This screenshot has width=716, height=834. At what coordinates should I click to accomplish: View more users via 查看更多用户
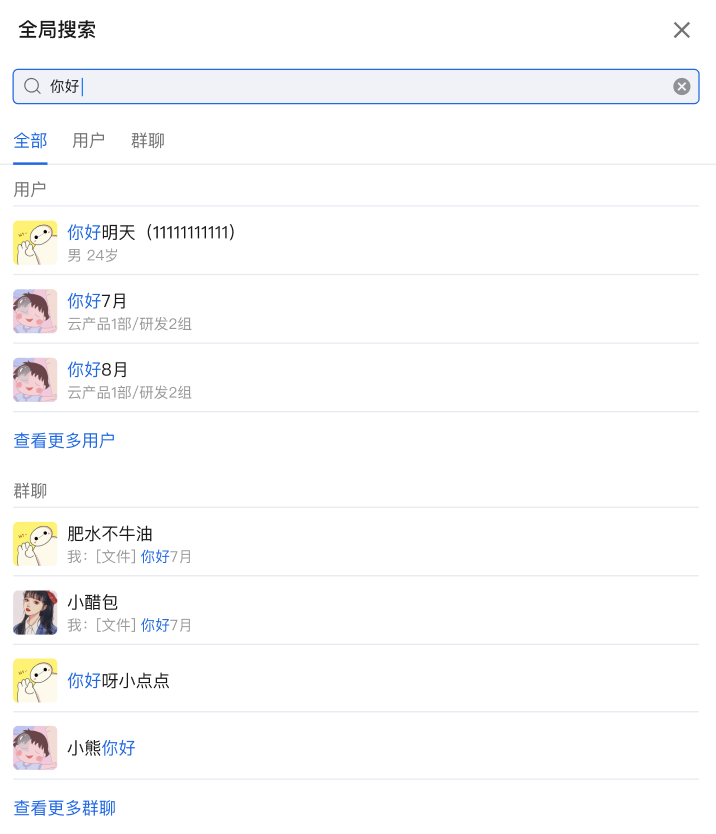(x=64, y=440)
